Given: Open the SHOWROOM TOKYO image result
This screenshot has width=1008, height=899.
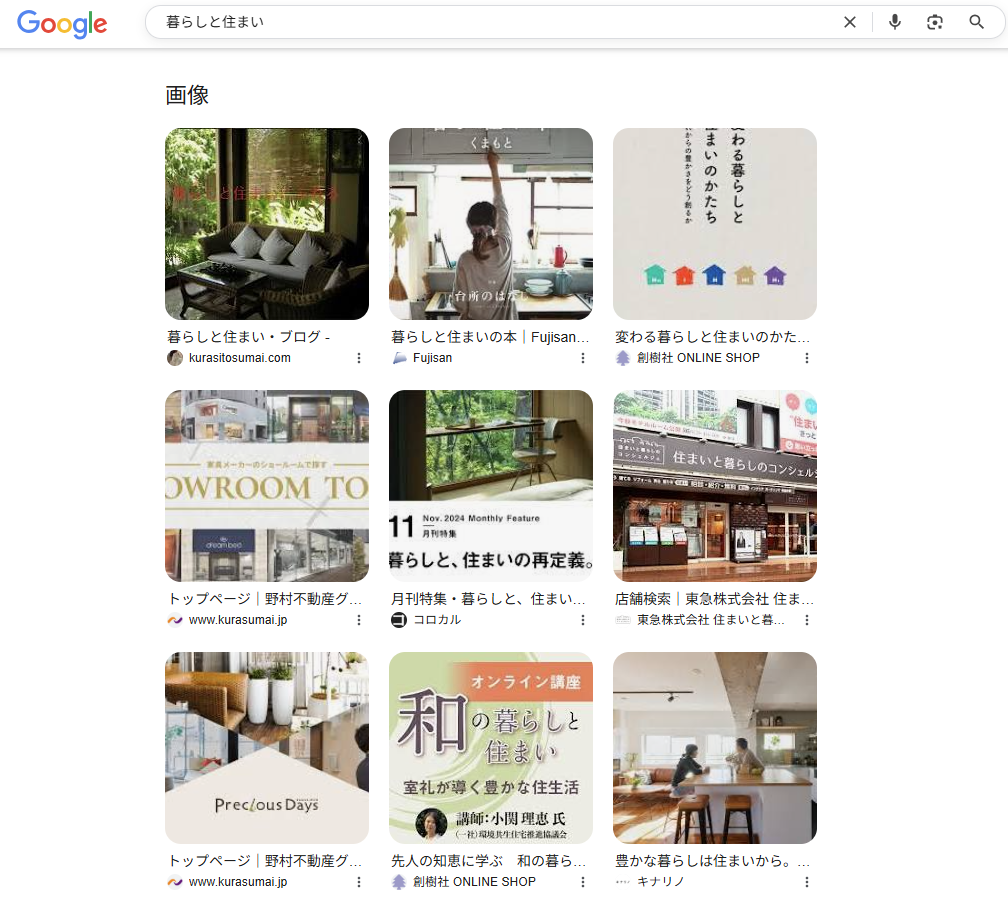Looking at the screenshot, I should (x=266, y=486).
